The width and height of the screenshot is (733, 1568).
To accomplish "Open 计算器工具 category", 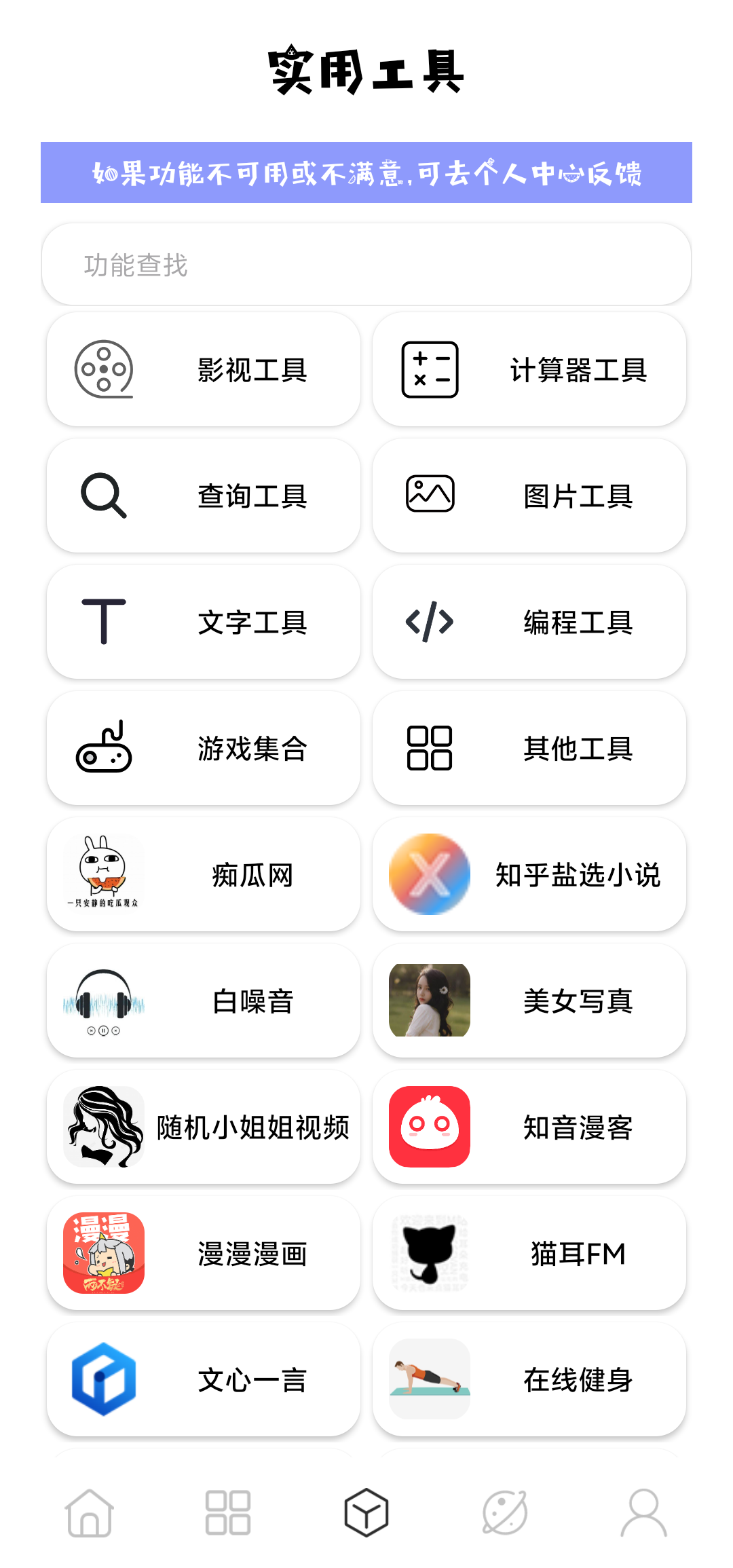I will point(529,370).
